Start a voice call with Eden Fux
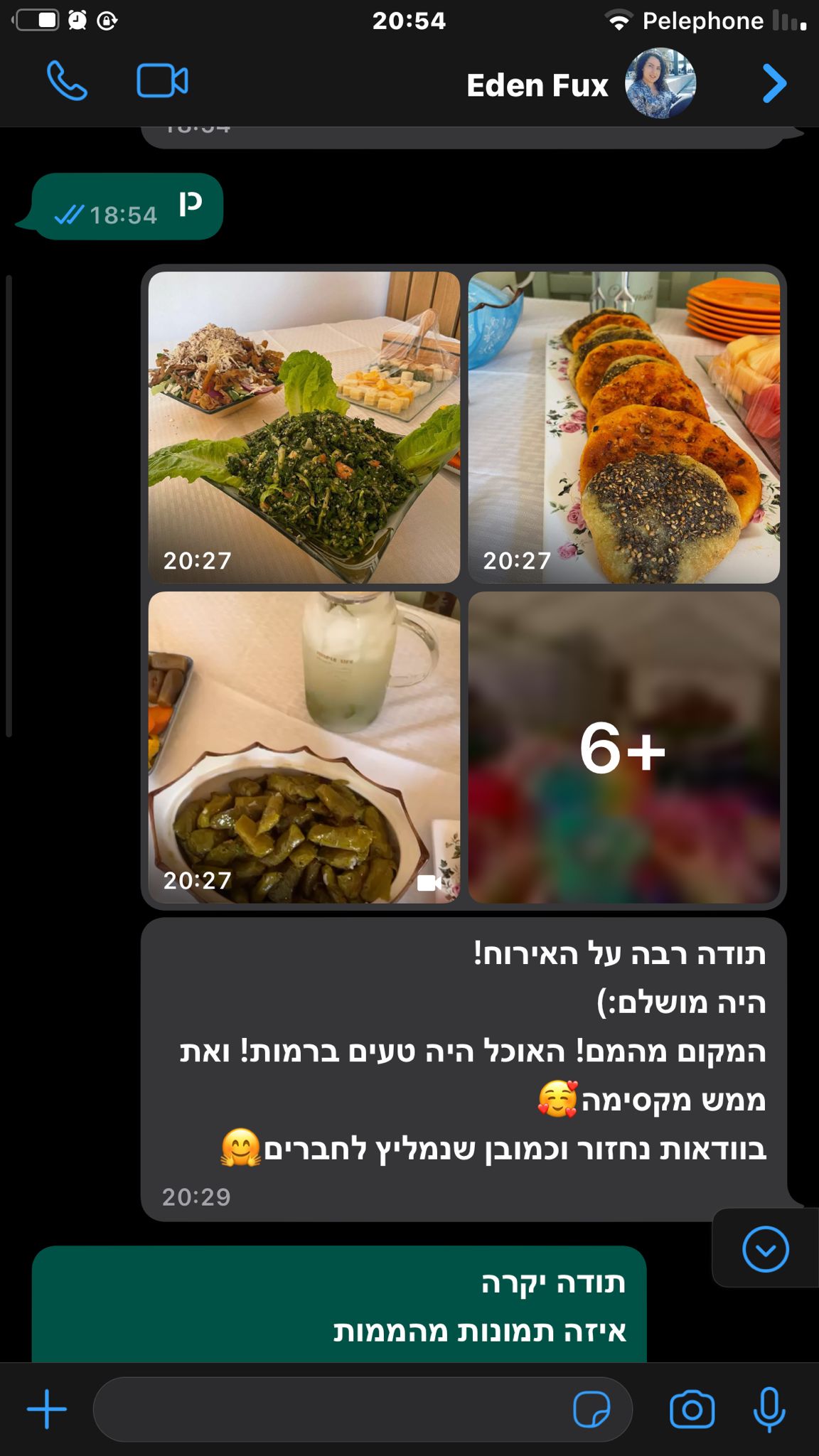 tap(67, 81)
